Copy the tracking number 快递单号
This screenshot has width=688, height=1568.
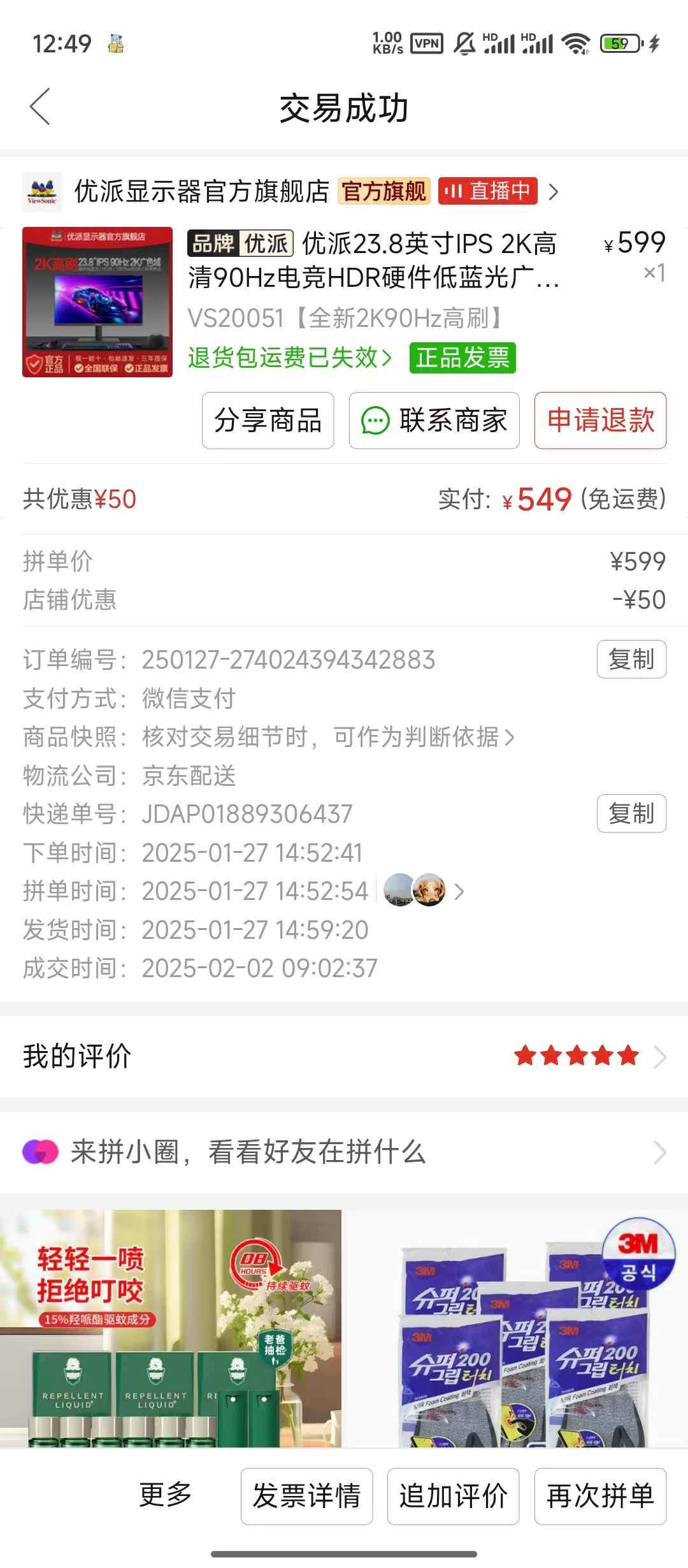[631, 813]
